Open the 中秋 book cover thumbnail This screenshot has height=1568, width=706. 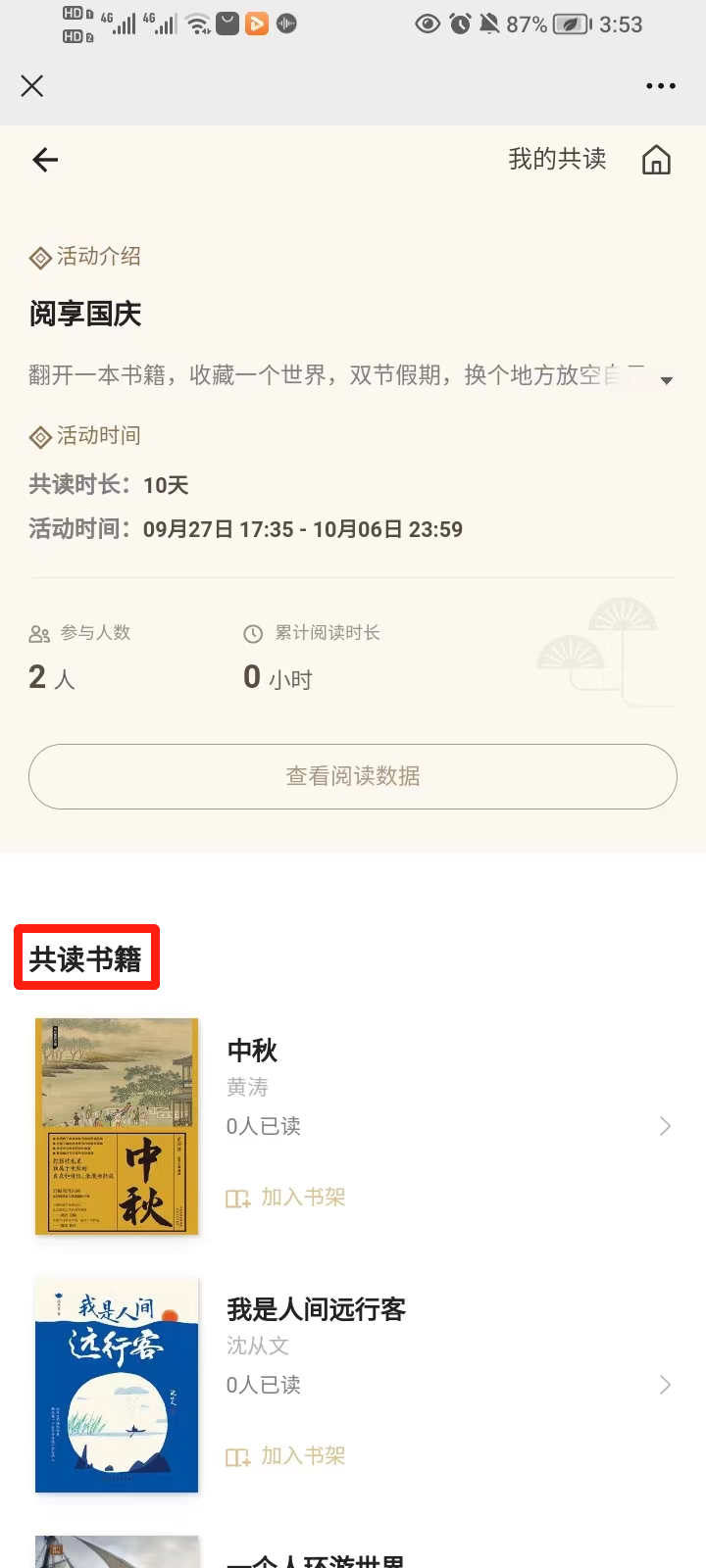click(x=117, y=1127)
